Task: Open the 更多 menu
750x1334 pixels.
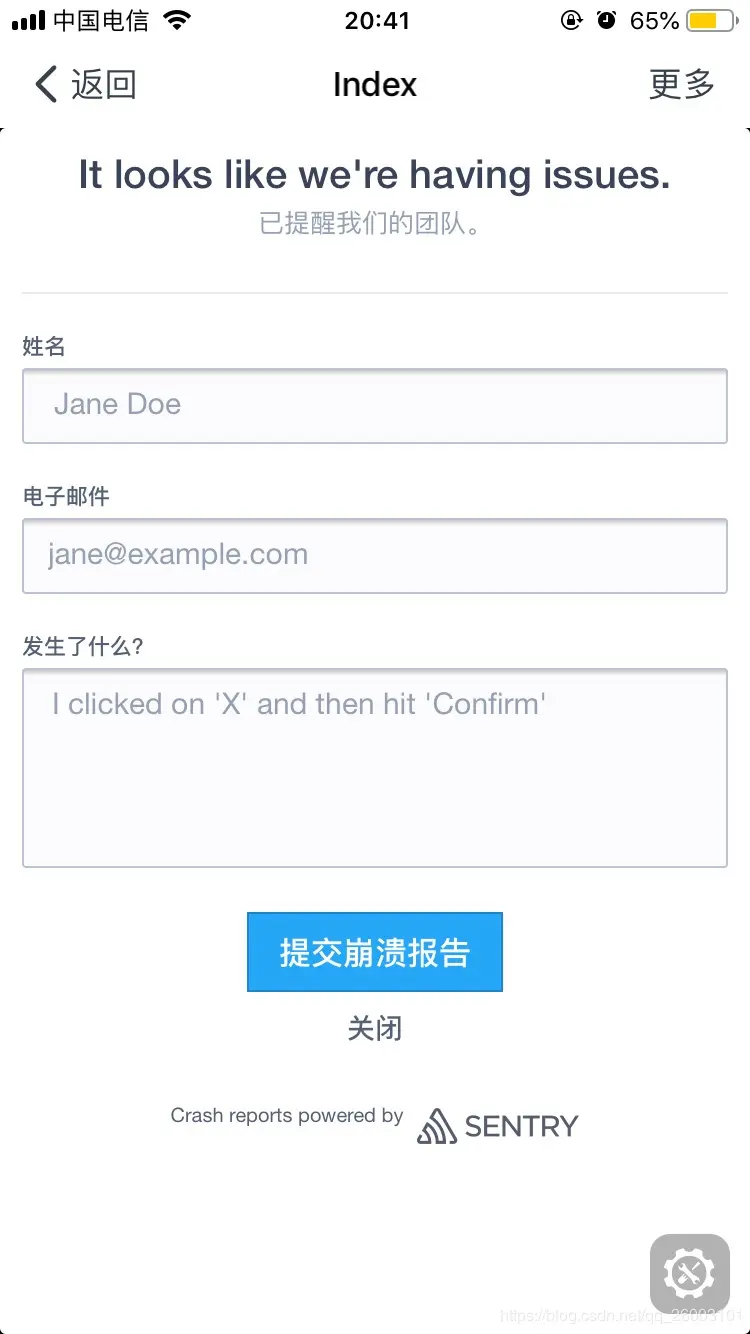Action: (x=682, y=84)
